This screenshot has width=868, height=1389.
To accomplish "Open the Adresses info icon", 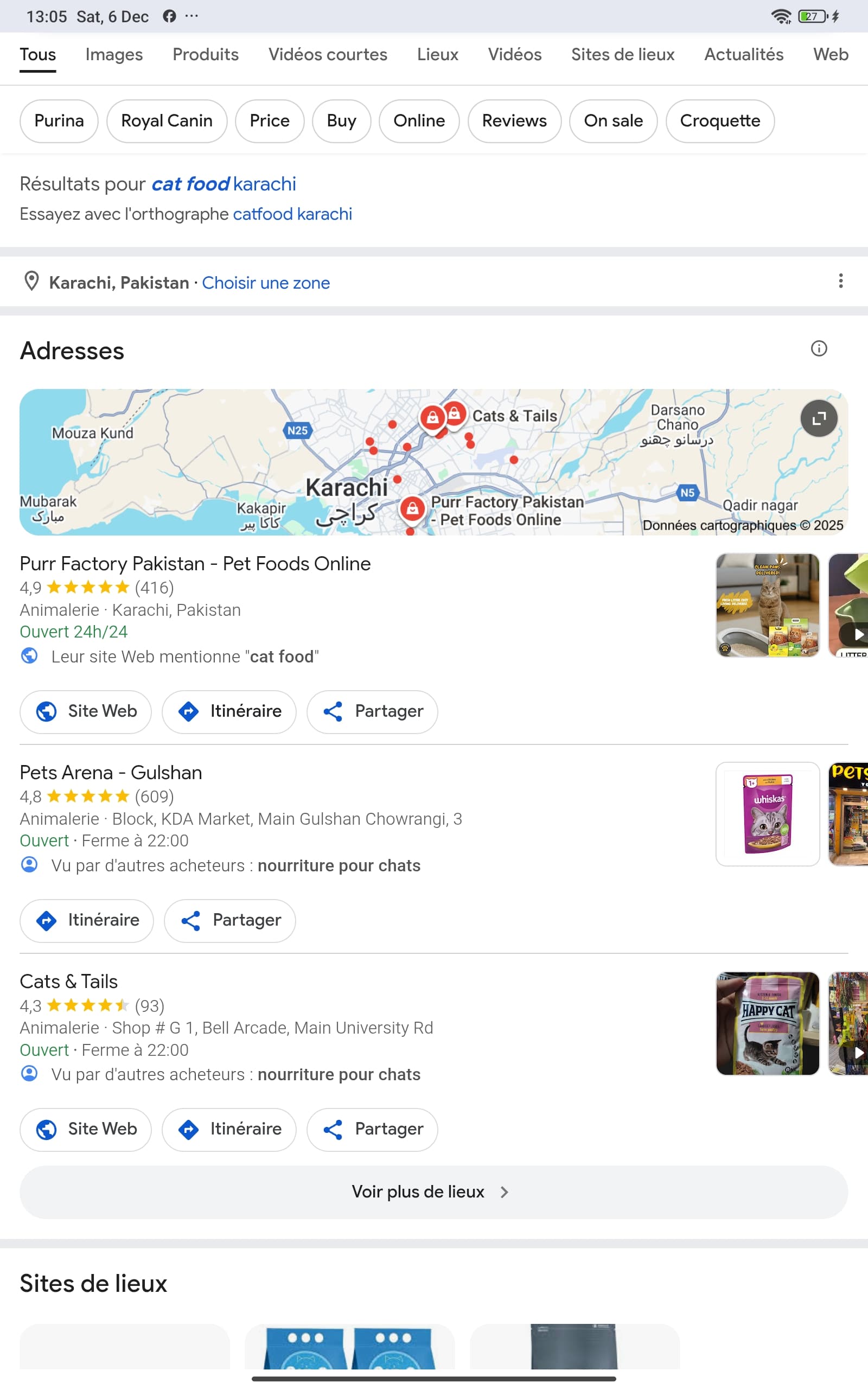I will [x=819, y=348].
